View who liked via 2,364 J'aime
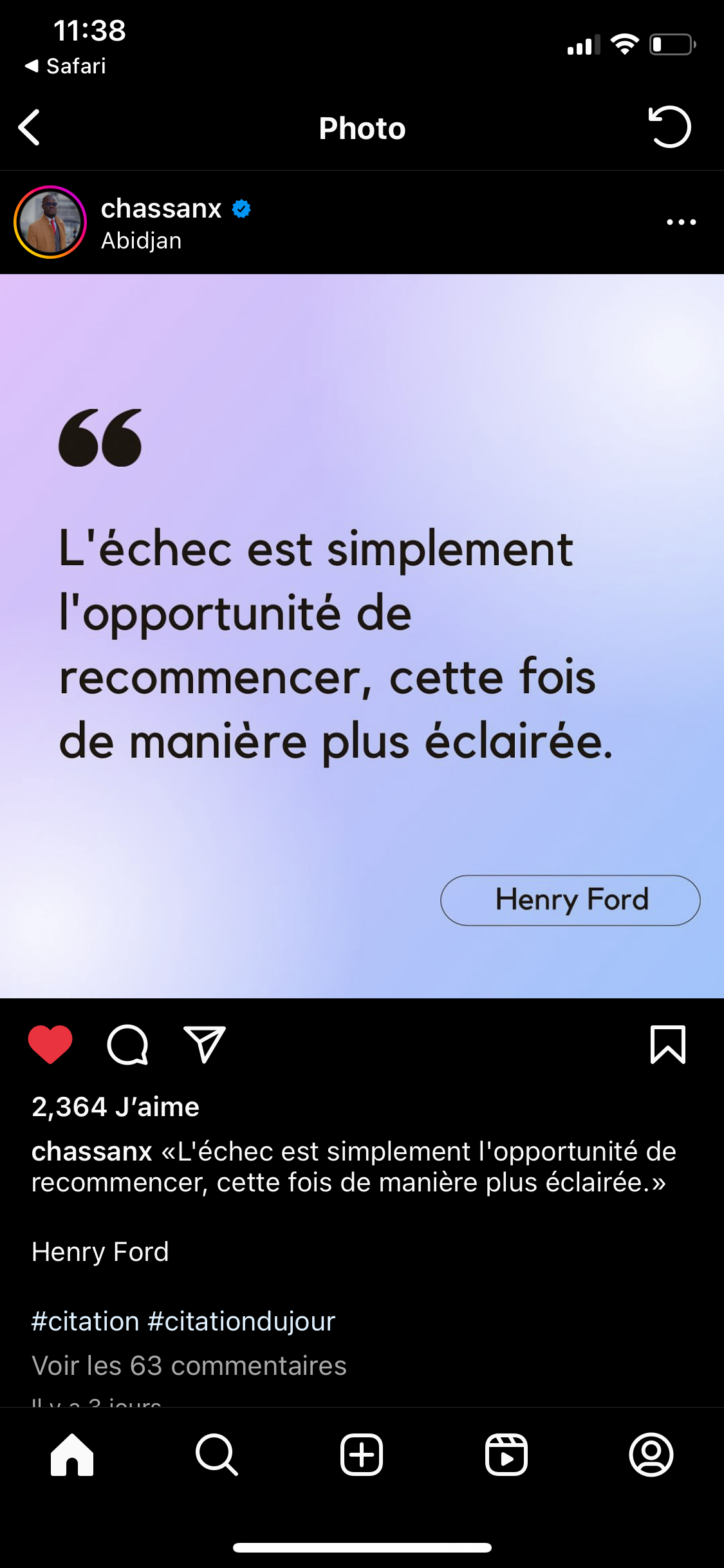 coord(116,1107)
